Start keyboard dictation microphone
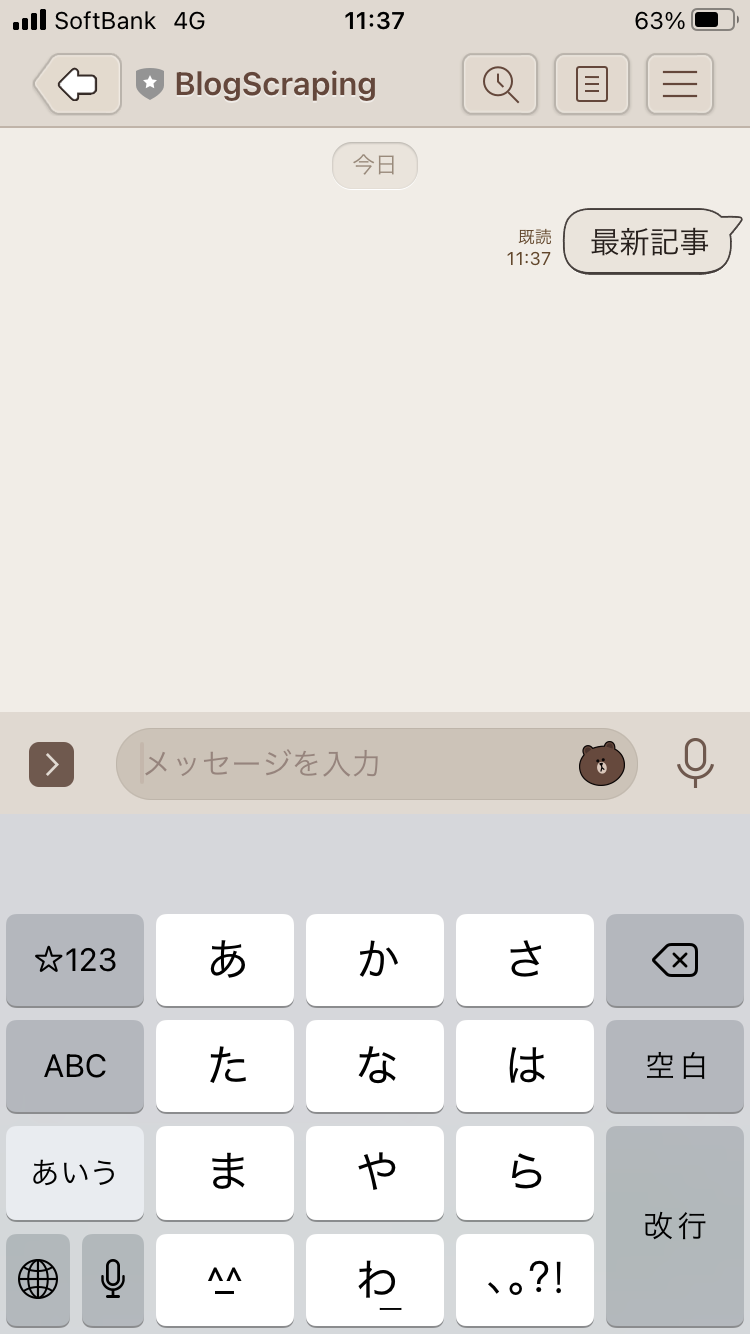The height and width of the screenshot is (1334, 750). click(x=113, y=1278)
